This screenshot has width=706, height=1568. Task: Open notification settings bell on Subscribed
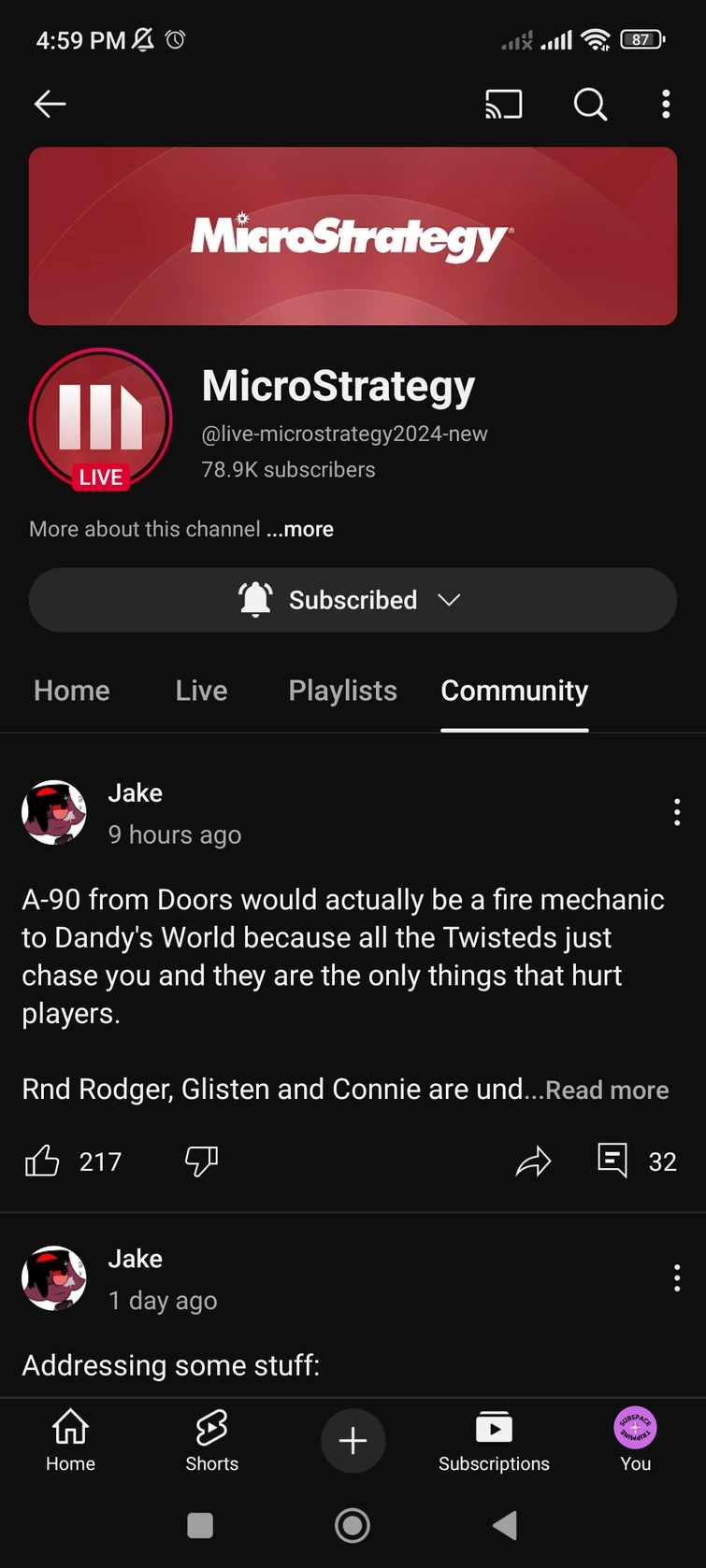click(x=255, y=600)
